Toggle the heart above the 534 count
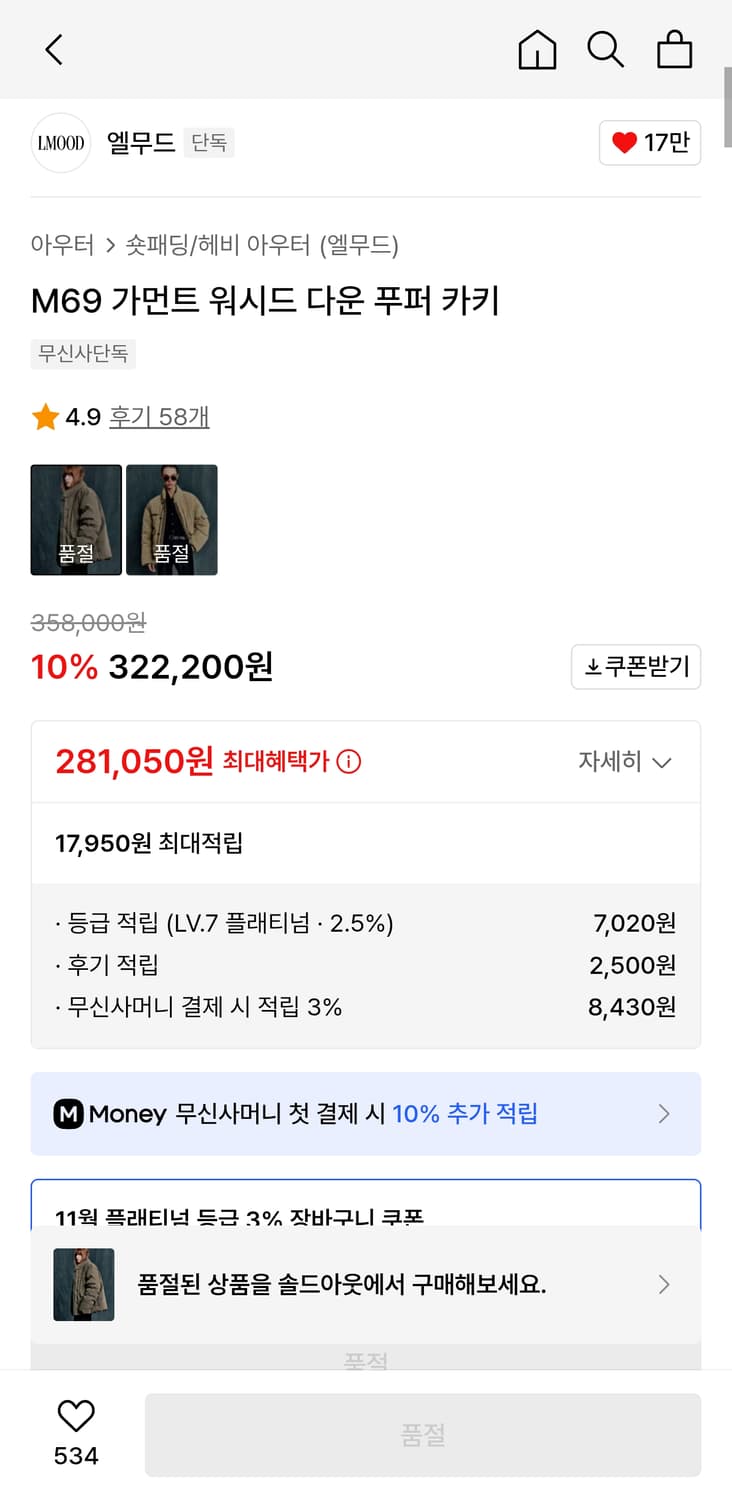Viewport: 732px width, 1500px height. click(x=76, y=1416)
